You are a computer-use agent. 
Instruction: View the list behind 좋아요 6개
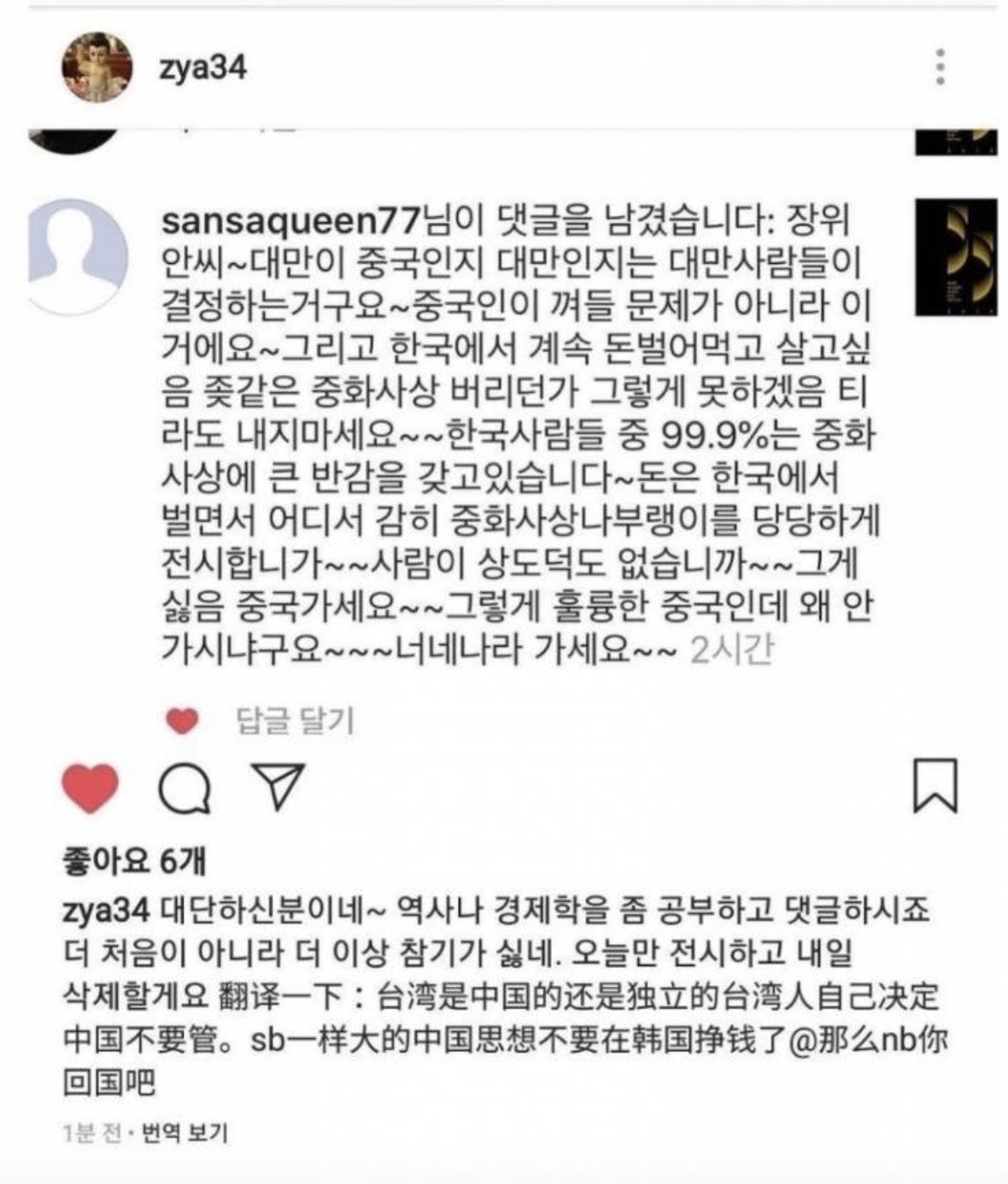point(134,861)
